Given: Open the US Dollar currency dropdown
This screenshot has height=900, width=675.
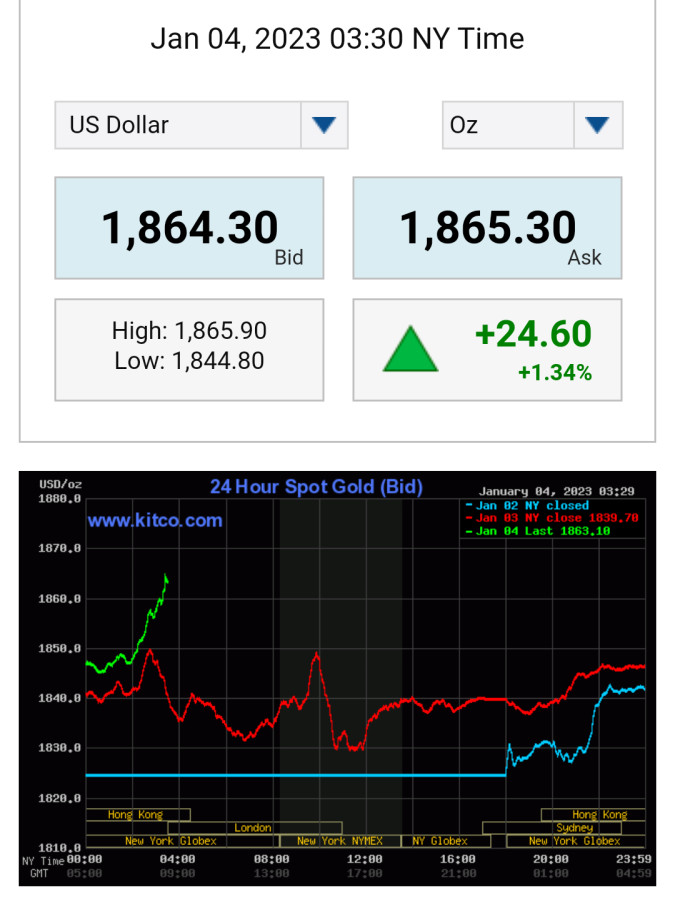Looking at the screenshot, I should click(x=323, y=125).
